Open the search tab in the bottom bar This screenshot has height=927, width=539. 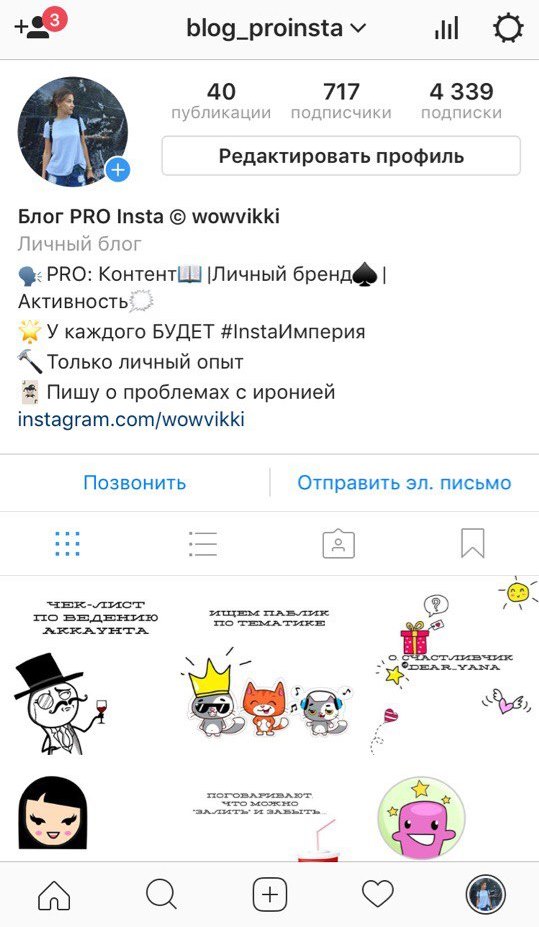coord(161,895)
